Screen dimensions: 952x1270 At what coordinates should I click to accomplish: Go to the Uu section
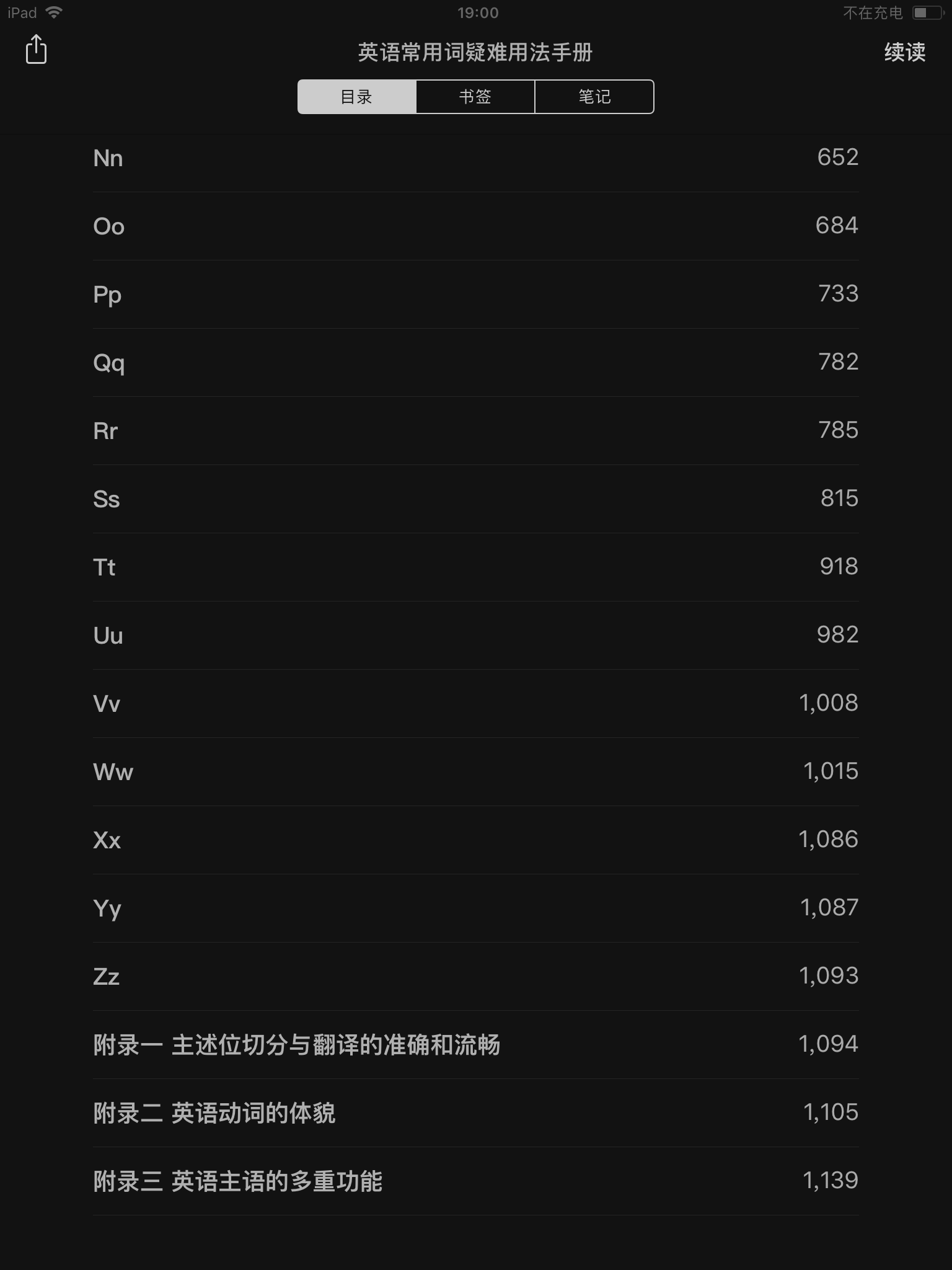[x=108, y=636]
